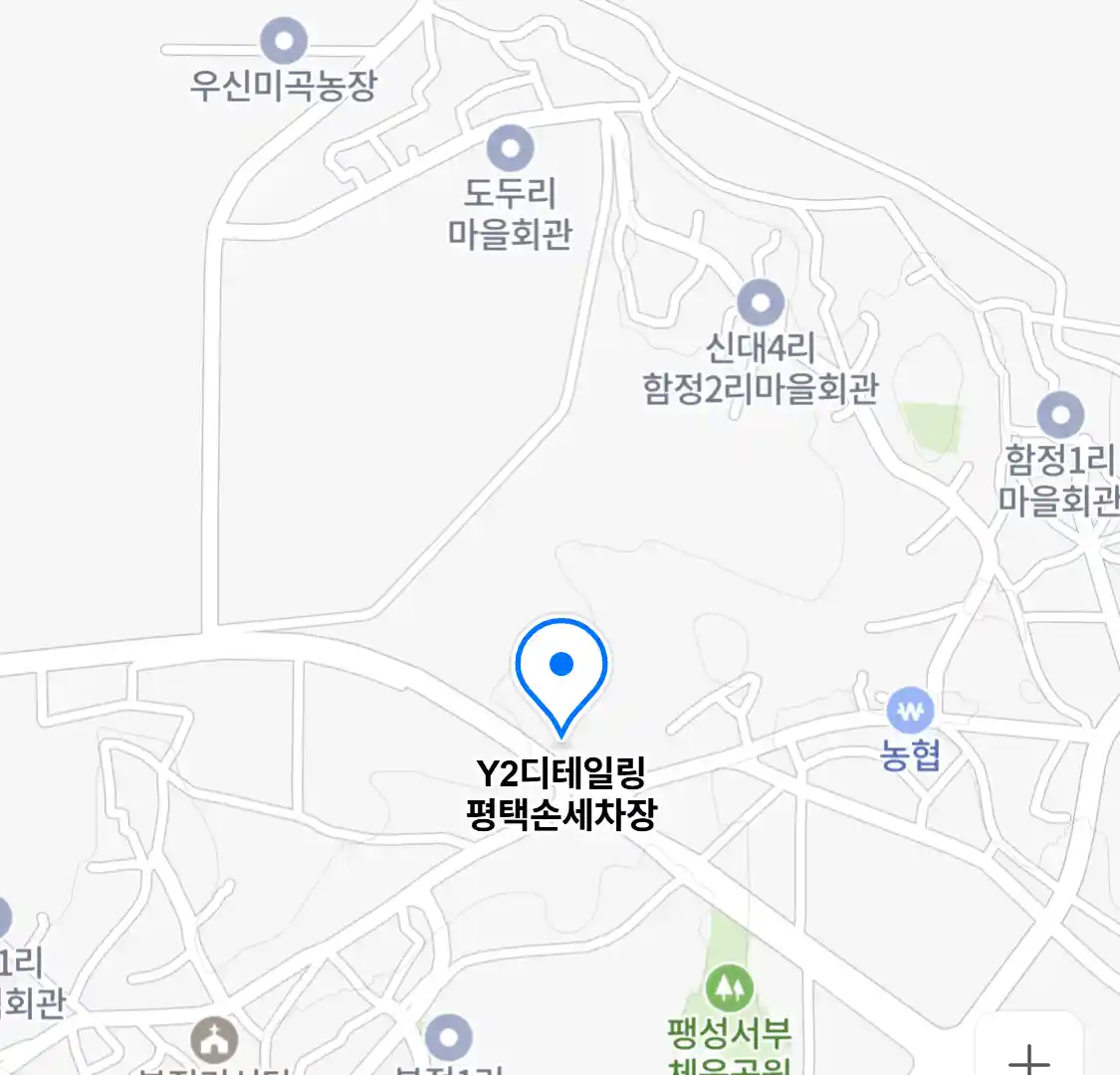This screenshot has height=1075, width=1120.
Task: Zoom in with the plus button
Action: [1028, 1055]
